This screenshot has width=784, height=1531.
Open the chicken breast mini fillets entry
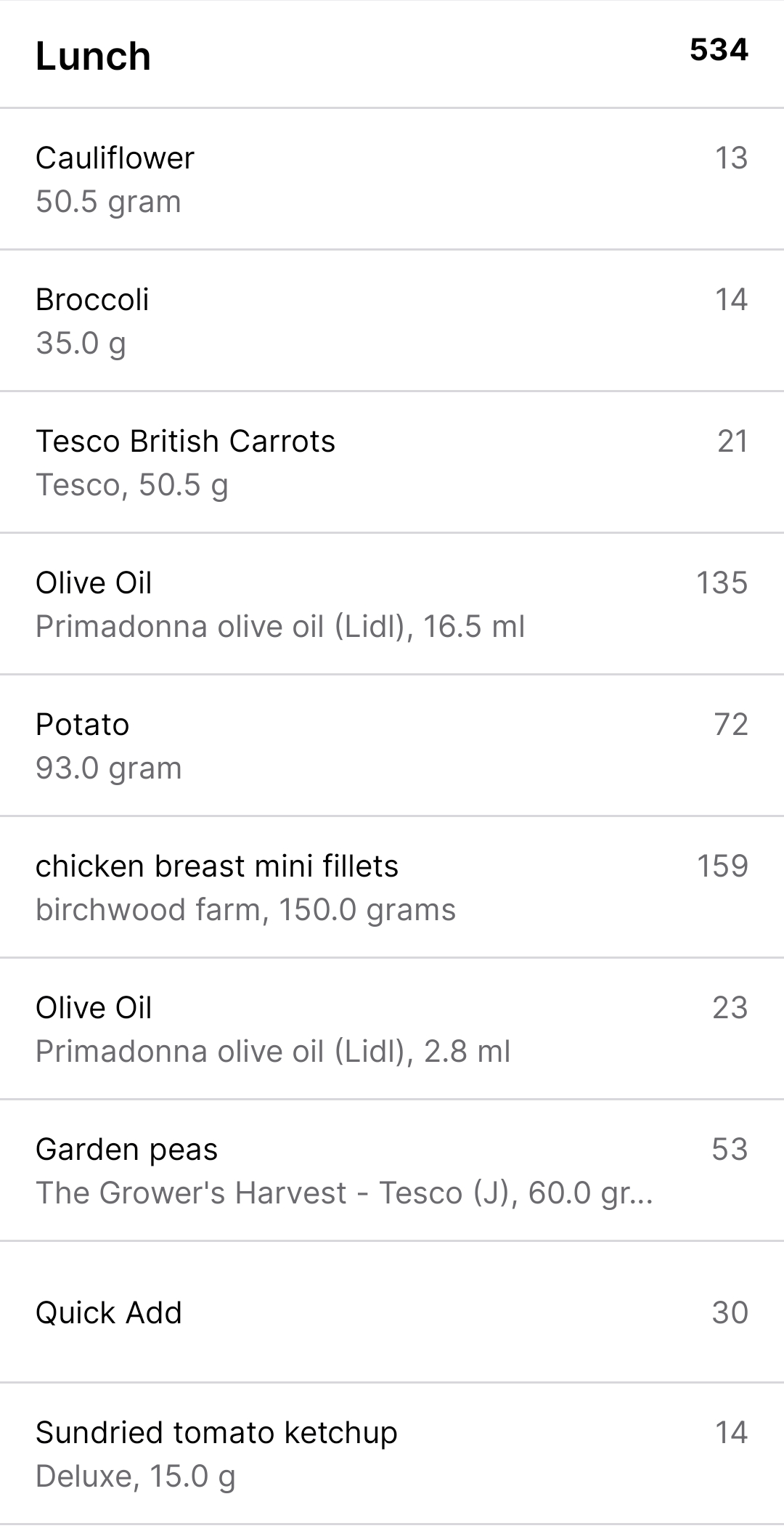[392, 887]
